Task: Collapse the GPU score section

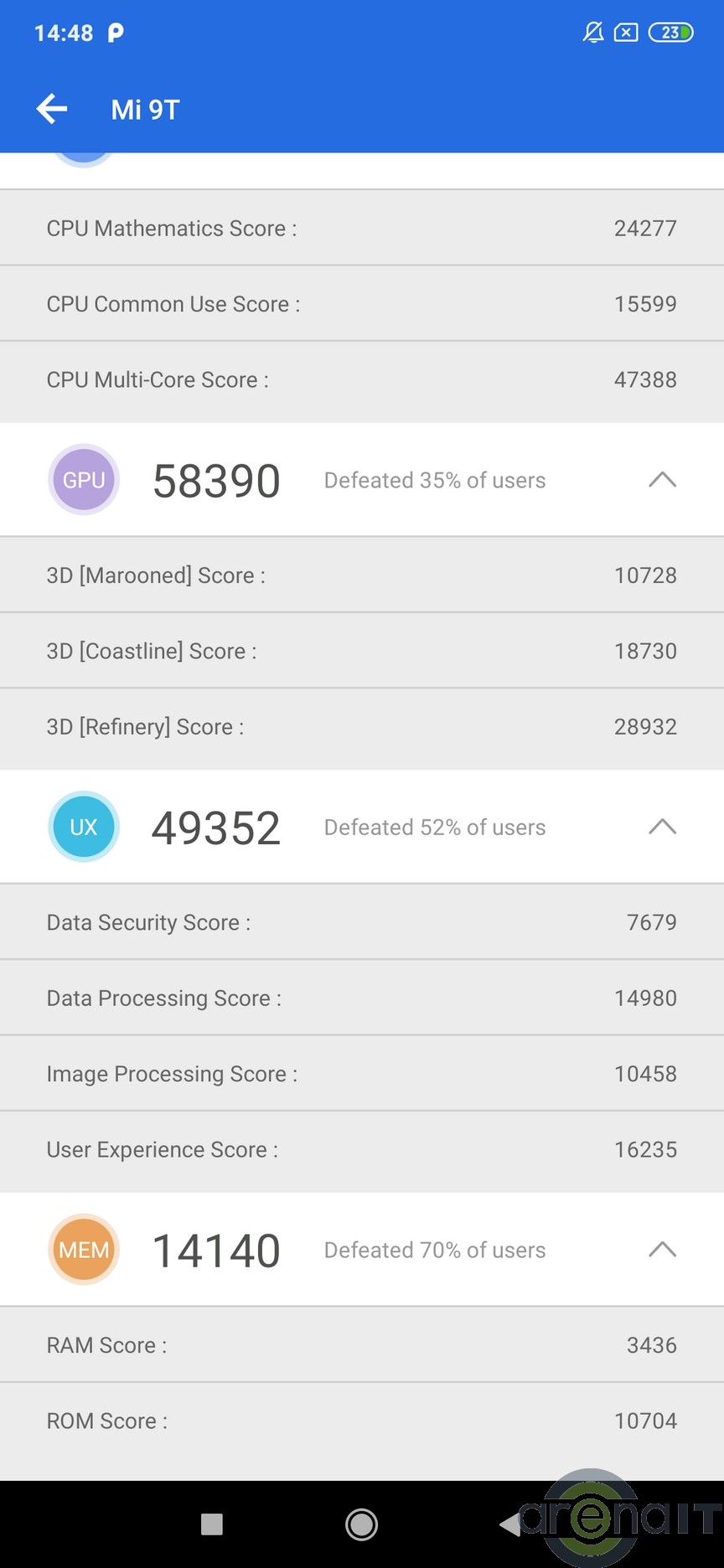Action: [x=662, y=480]
